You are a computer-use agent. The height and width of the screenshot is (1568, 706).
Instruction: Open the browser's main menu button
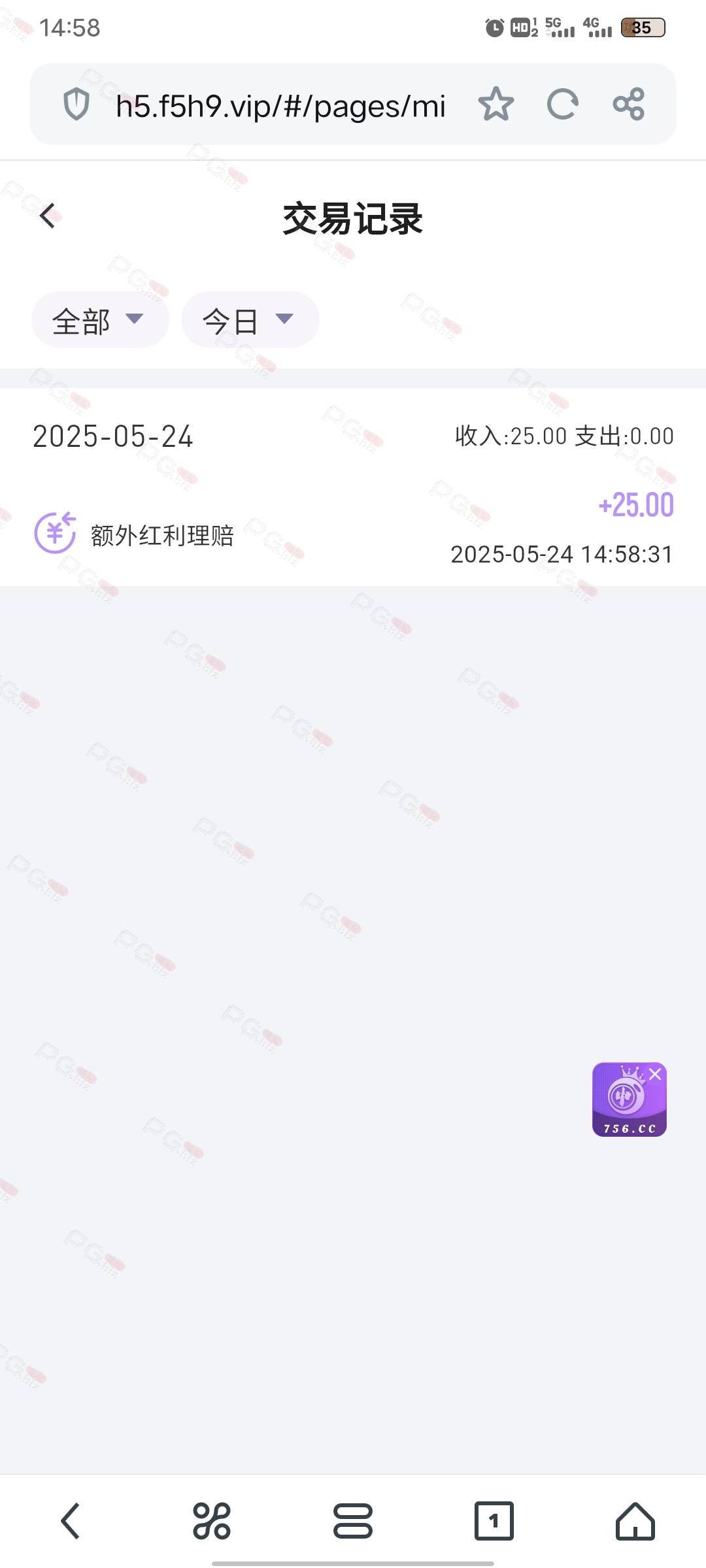tap(353, 1521)
